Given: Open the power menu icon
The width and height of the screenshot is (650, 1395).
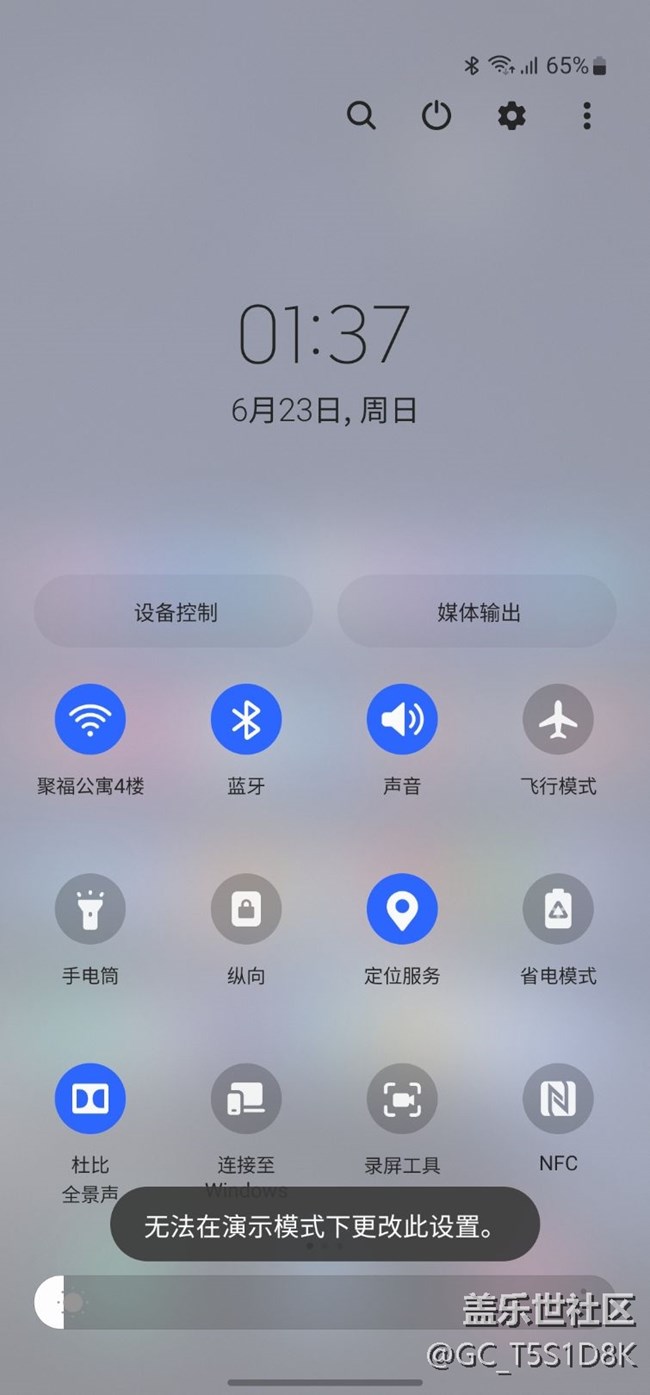Looking at the screenshot, I should (436, 116).
